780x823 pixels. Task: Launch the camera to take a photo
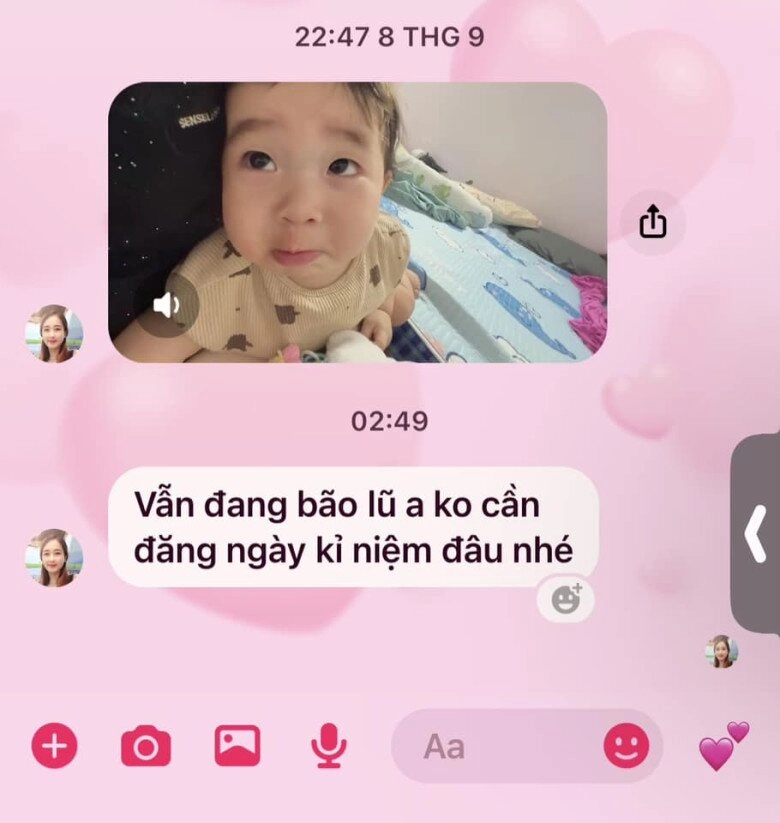(146, 746)
